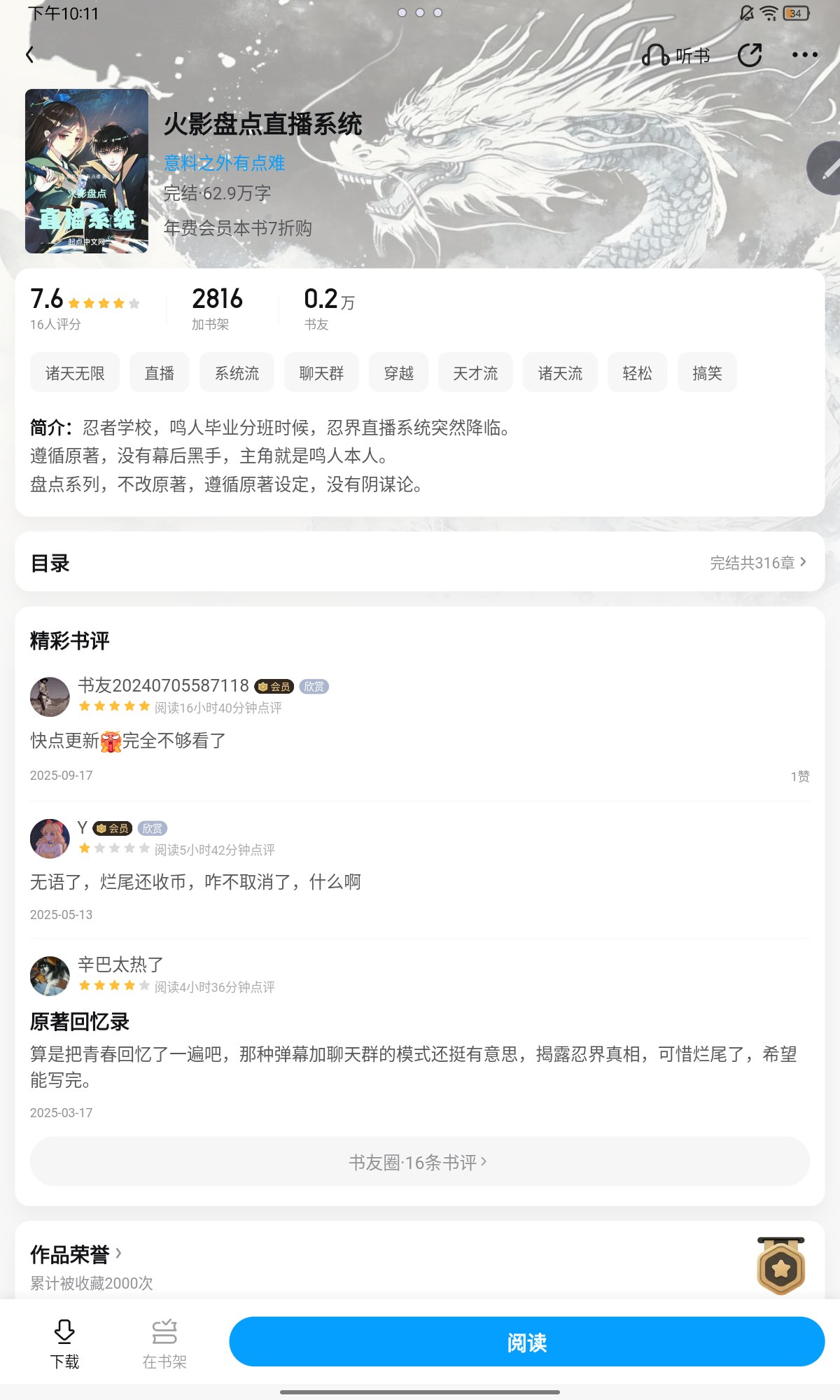This screenshot has width=840, height=1400.
Task: Select the 系统流 tag
Action: click(x=237, y=373)
